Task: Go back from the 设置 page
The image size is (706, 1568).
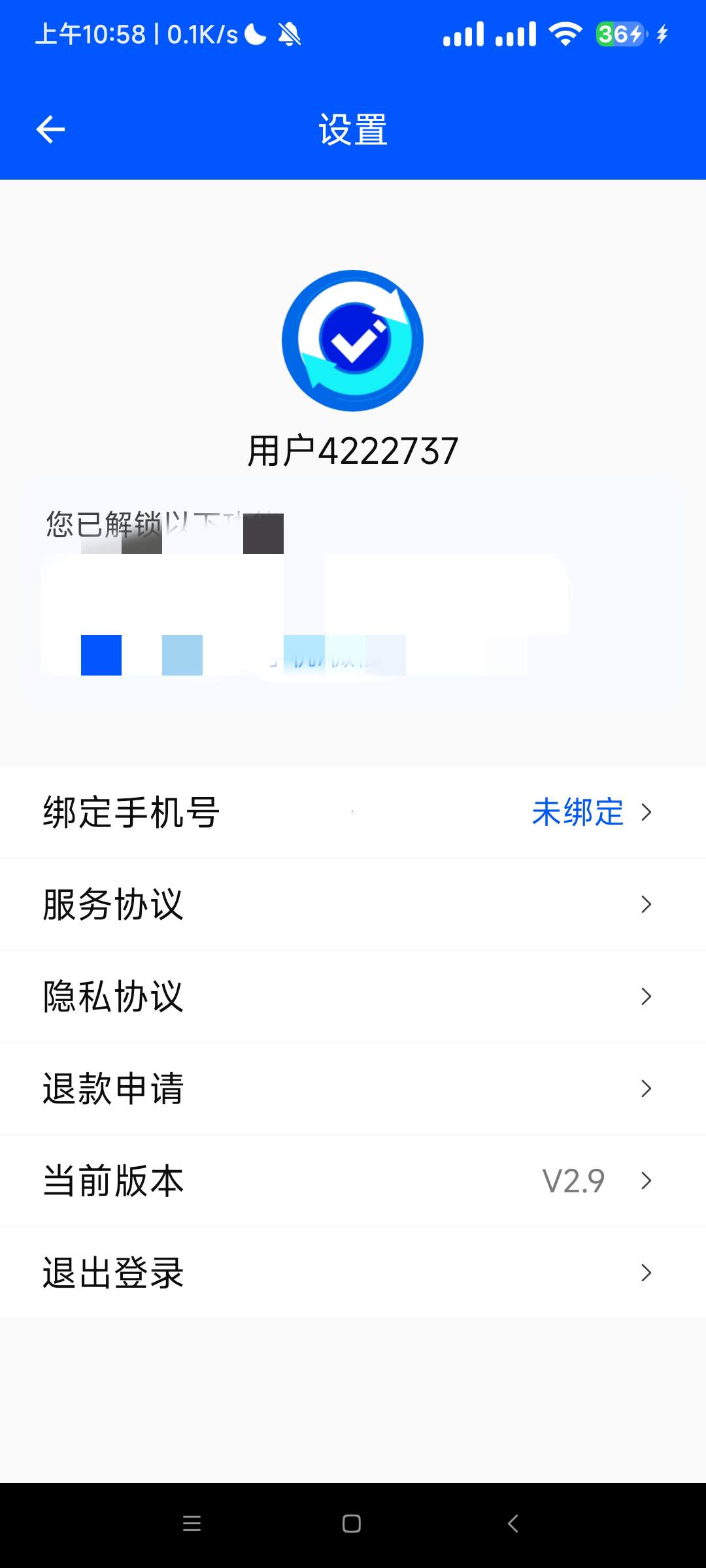Action: point(50,129)
